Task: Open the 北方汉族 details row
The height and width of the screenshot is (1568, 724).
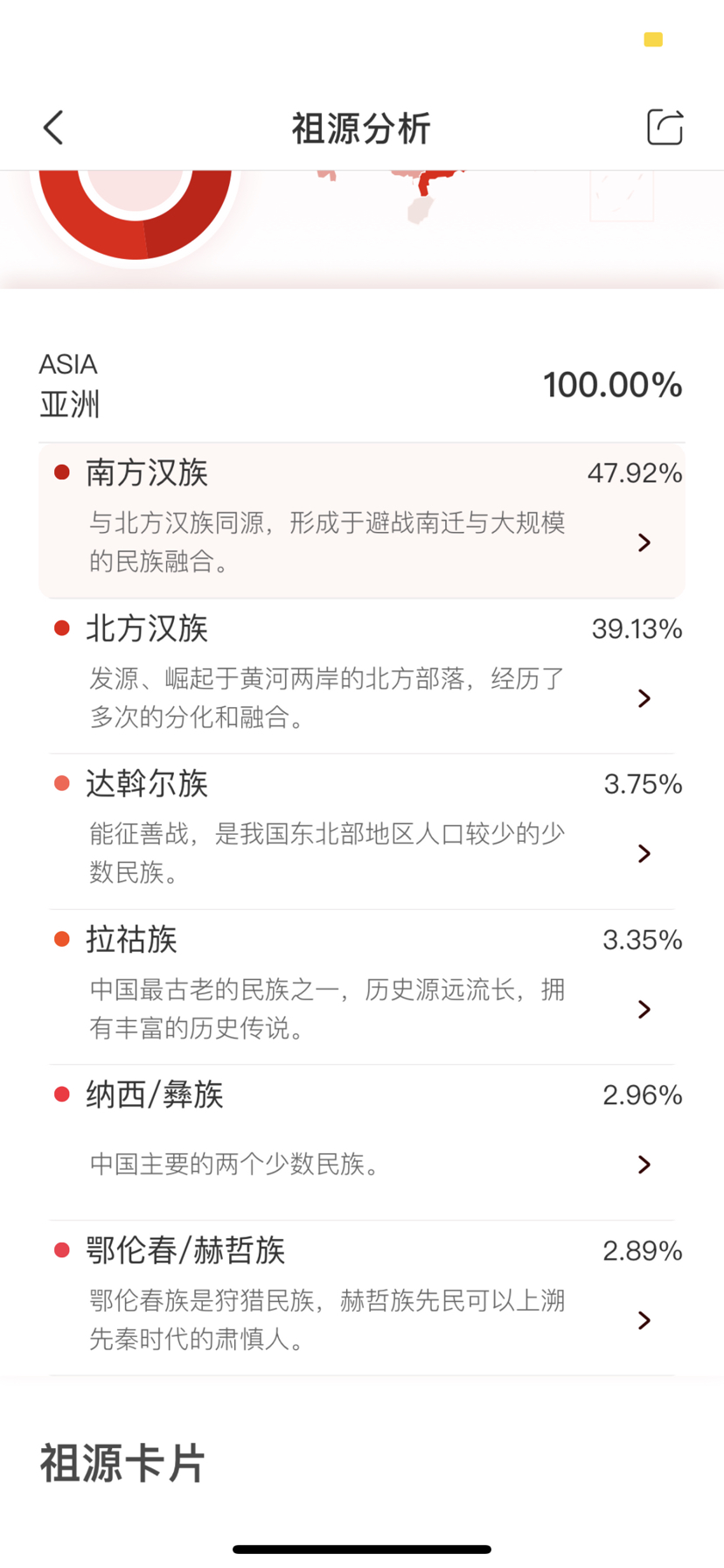Action: 362,676
